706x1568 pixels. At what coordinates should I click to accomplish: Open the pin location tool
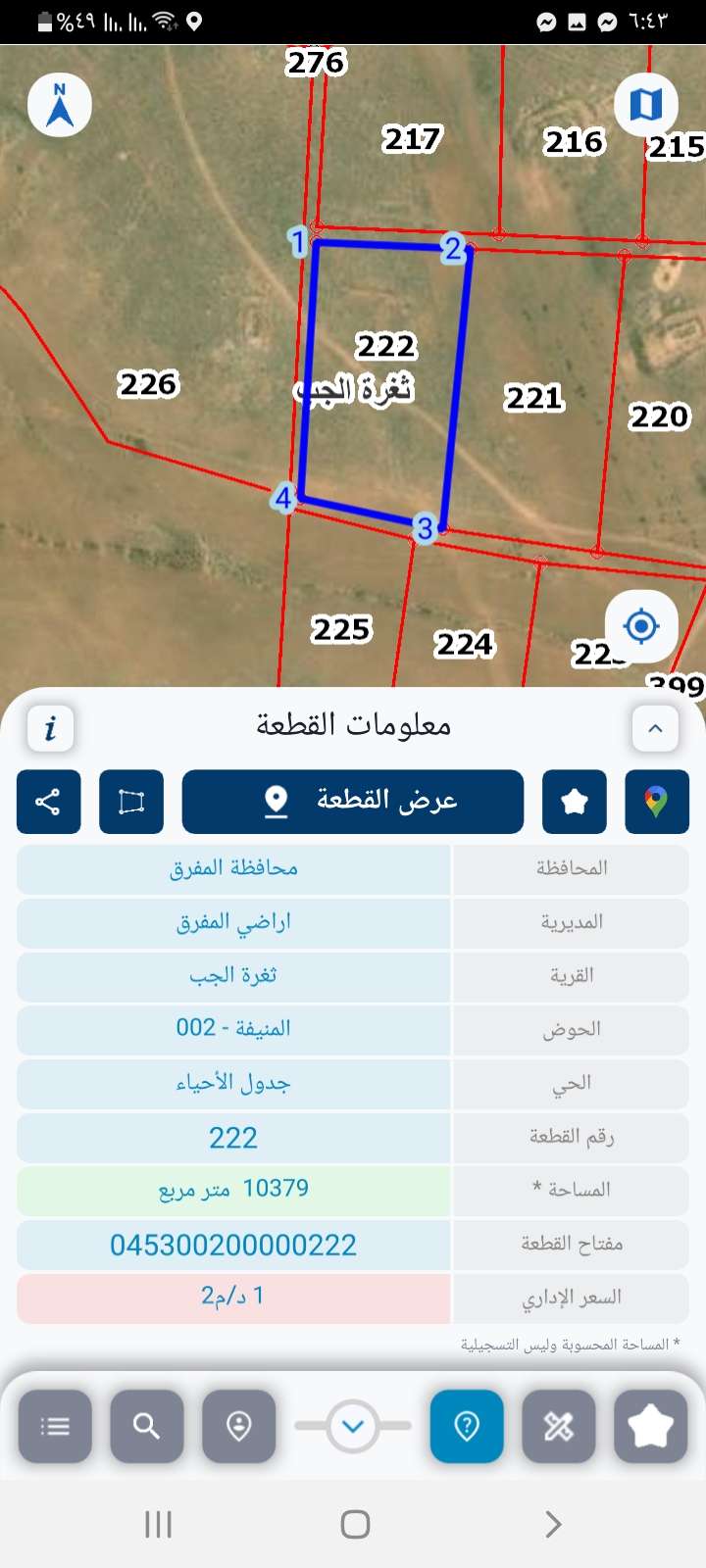point(238,1426)
